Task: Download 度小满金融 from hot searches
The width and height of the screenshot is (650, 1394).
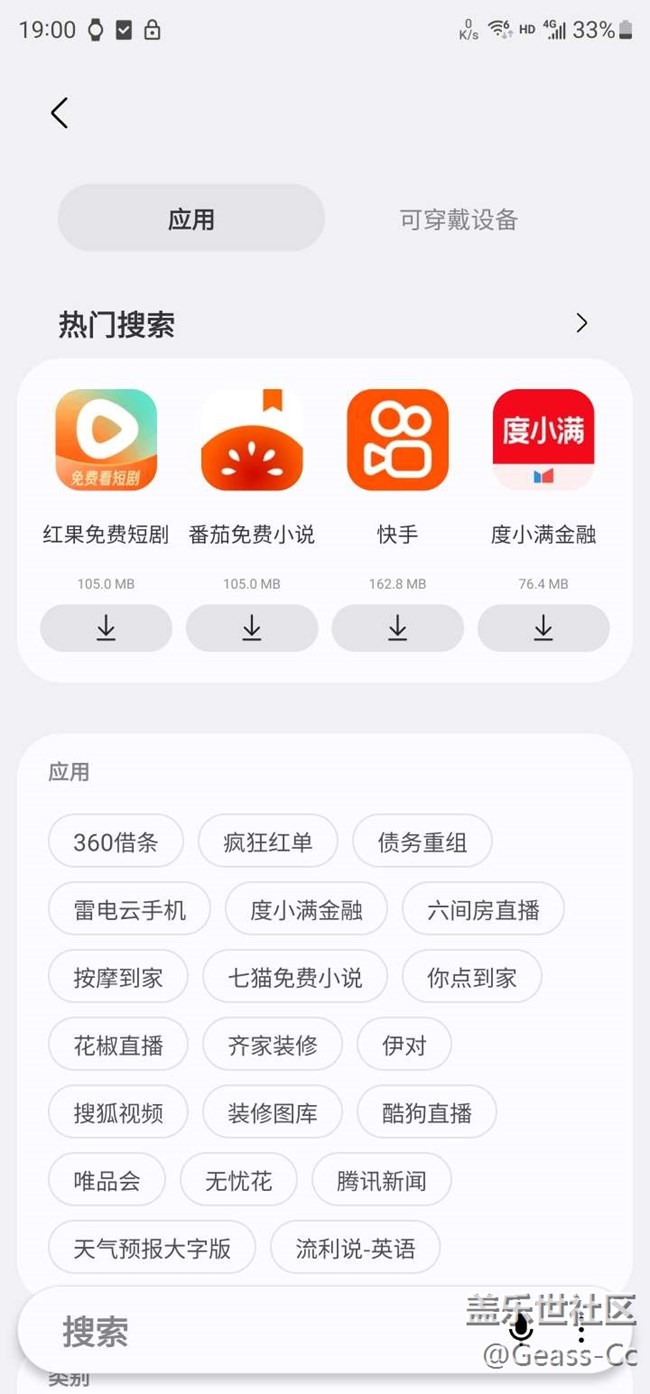Action: coord(544,628)
